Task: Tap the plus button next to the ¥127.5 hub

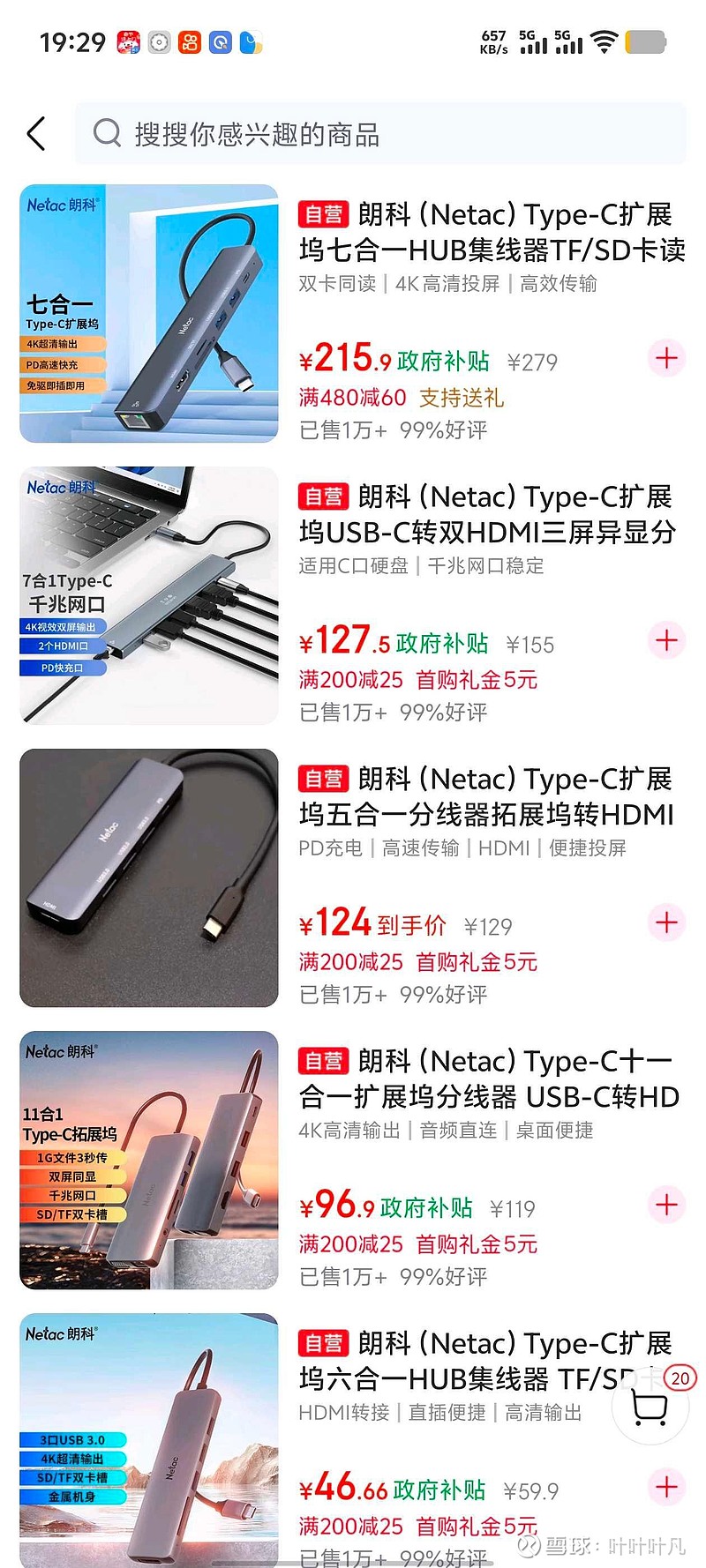Action: (x=666, y=641)
